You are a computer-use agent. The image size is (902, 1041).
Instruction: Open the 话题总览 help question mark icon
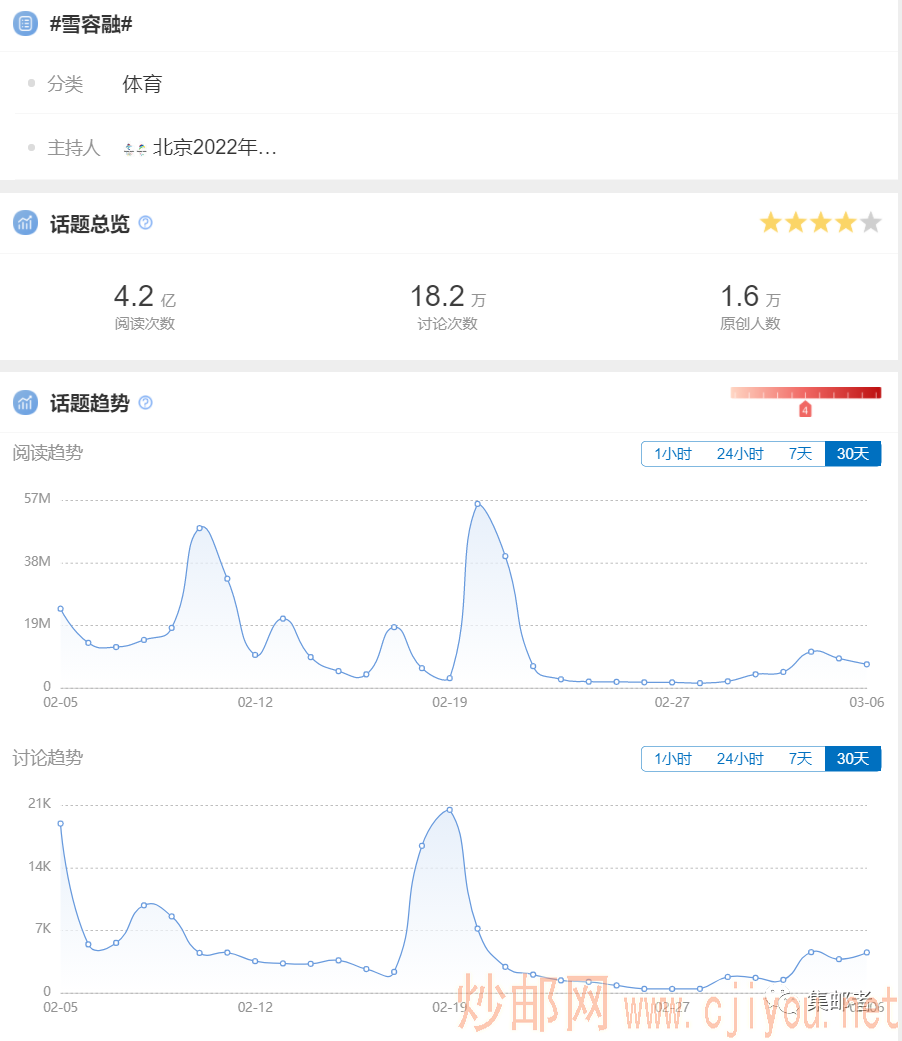(x=145, y=223)
